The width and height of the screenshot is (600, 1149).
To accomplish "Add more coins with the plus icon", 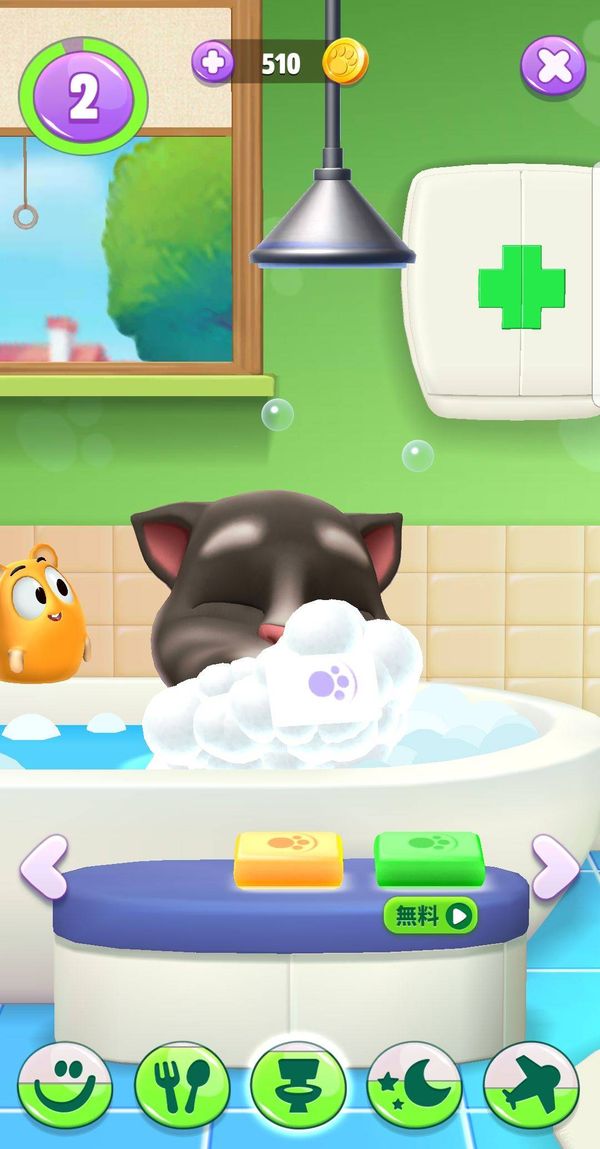I will coord(212,62).
